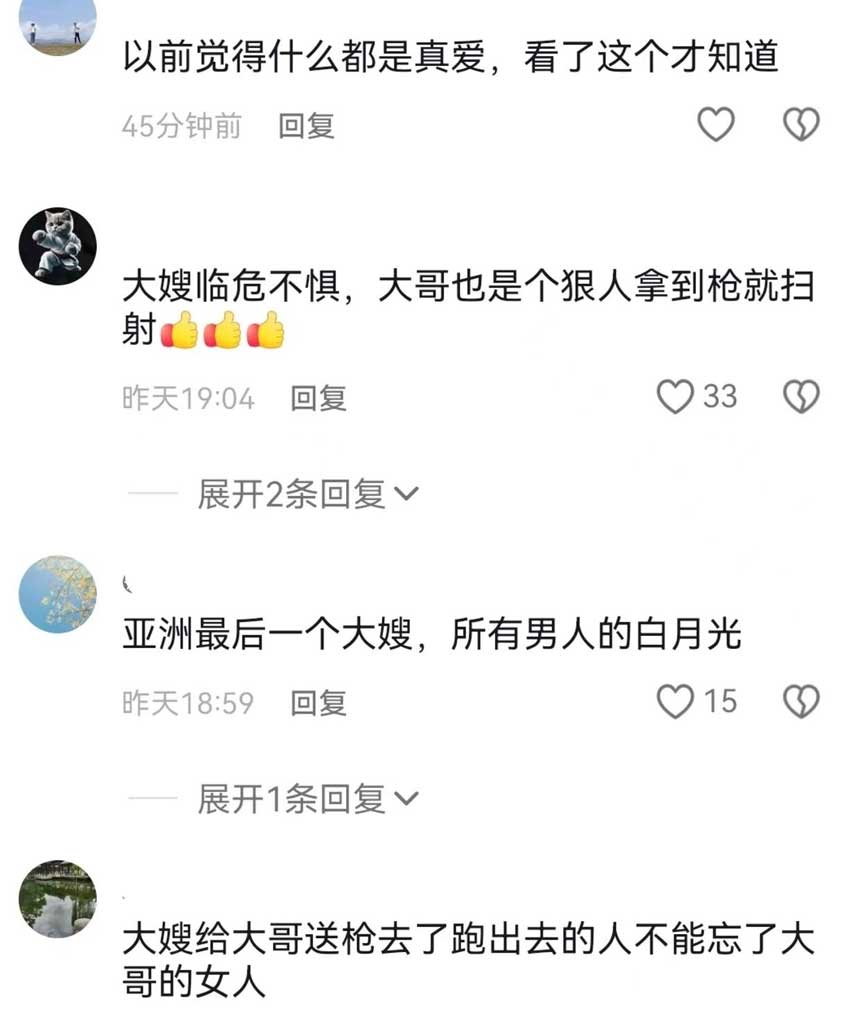Like the 大嫂临危不惧 comment
The width and height of the screenshot is (860, 1022).
676,397
